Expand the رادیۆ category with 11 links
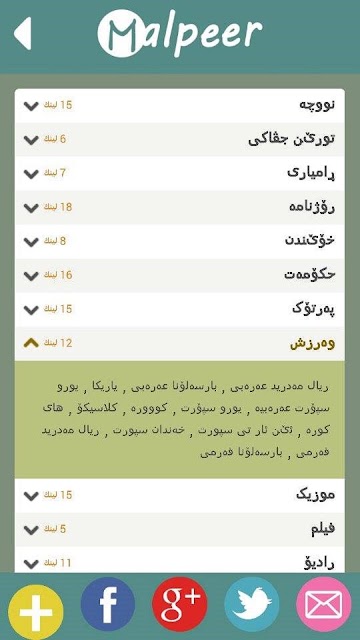This screenshot has width=360, height=640. tap(180, 560)
